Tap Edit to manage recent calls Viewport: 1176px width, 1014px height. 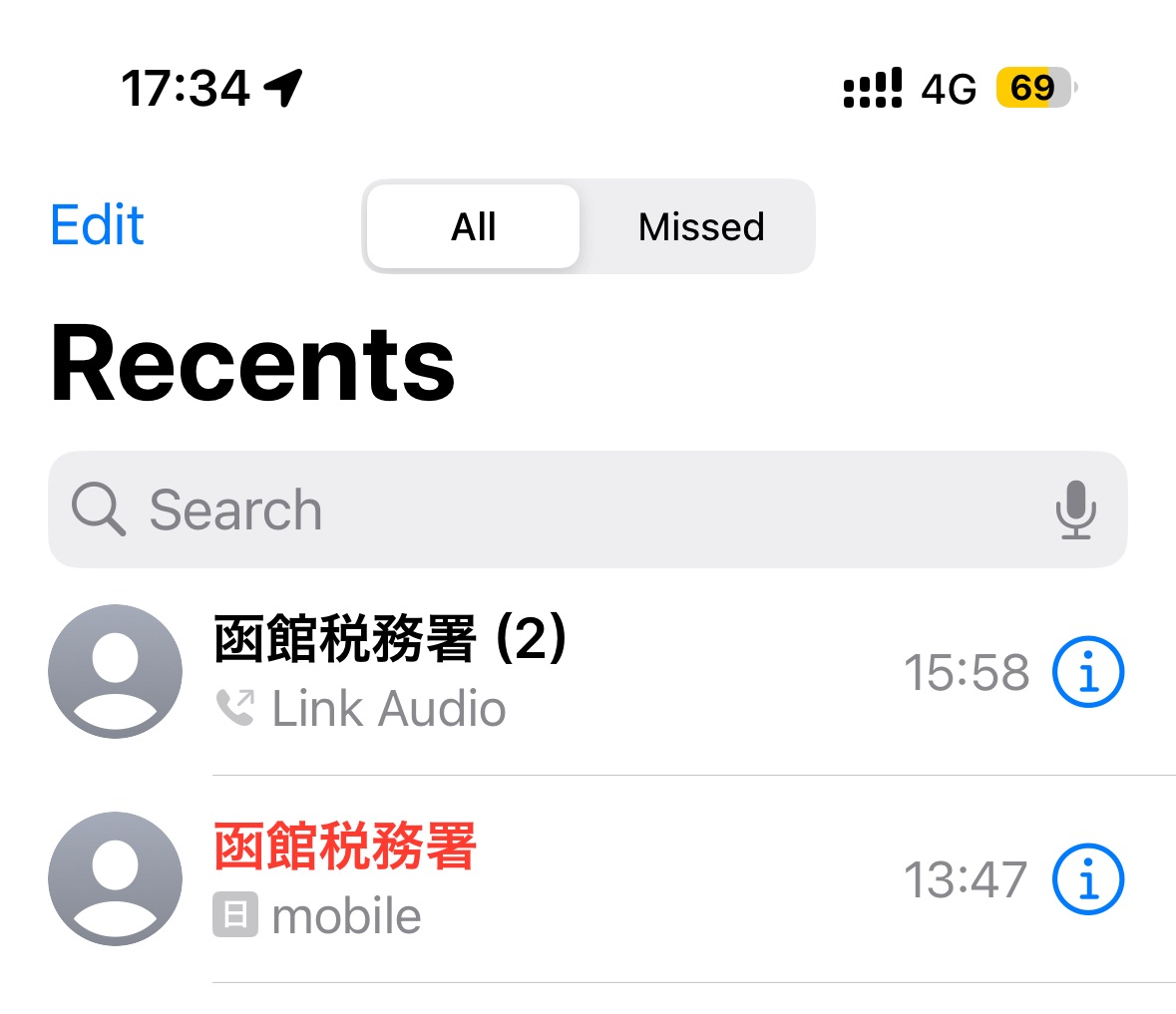pyautogui.click(x=97, y=225)
